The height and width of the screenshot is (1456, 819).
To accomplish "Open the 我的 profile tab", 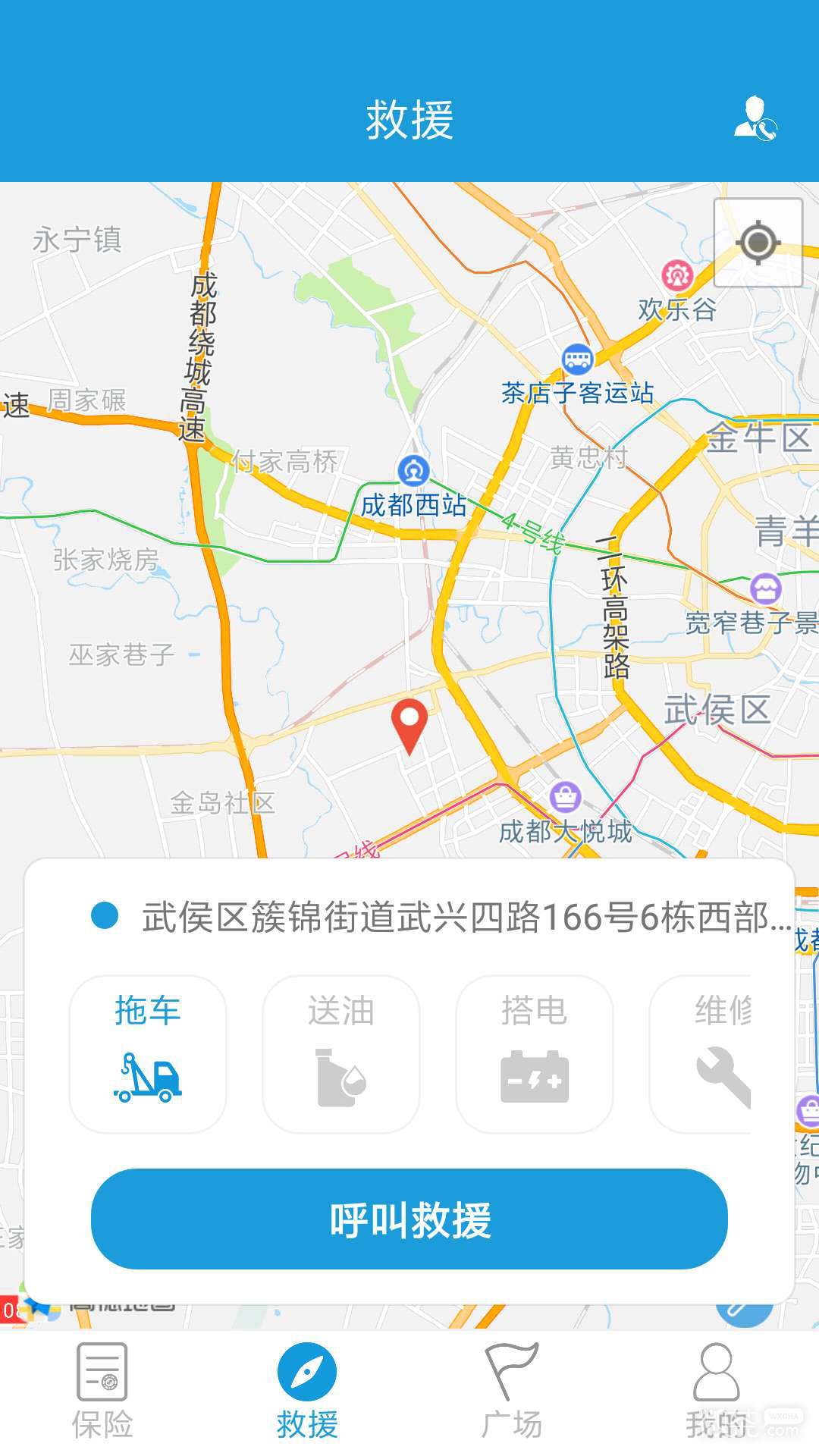I will point(717,1392).
